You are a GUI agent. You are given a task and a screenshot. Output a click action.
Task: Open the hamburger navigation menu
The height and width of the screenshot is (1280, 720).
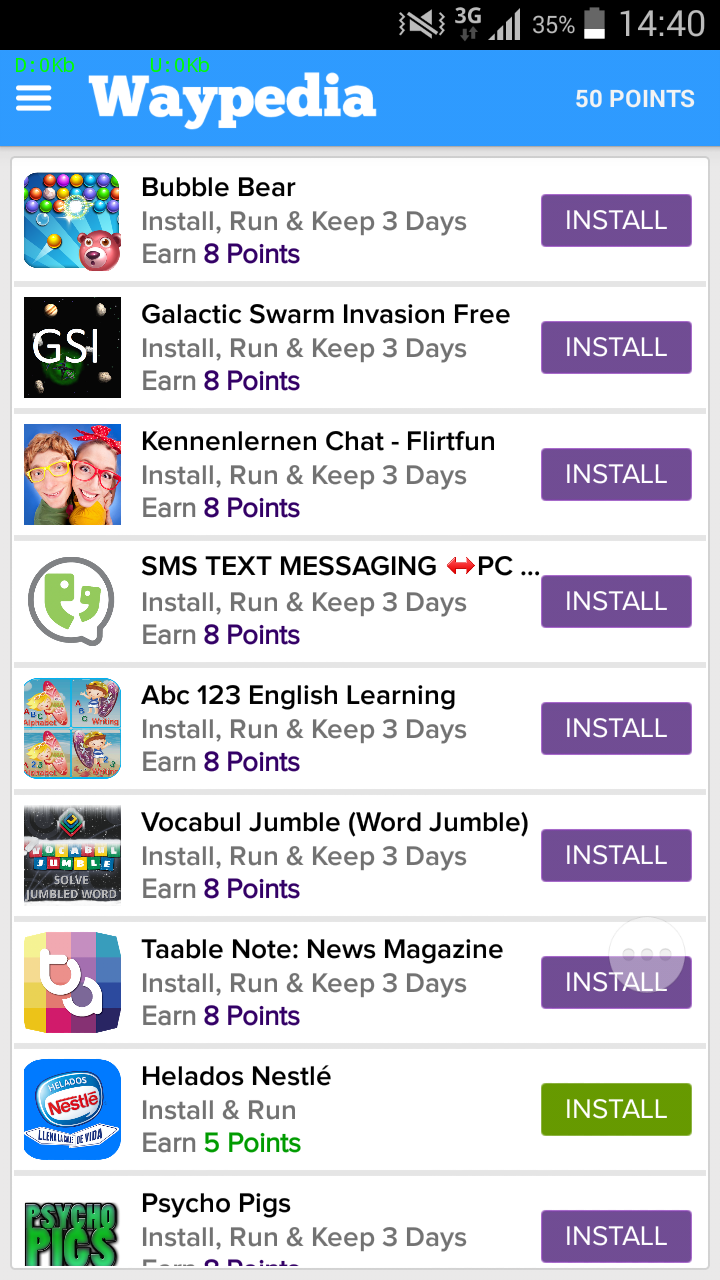(x=34, y=98)
